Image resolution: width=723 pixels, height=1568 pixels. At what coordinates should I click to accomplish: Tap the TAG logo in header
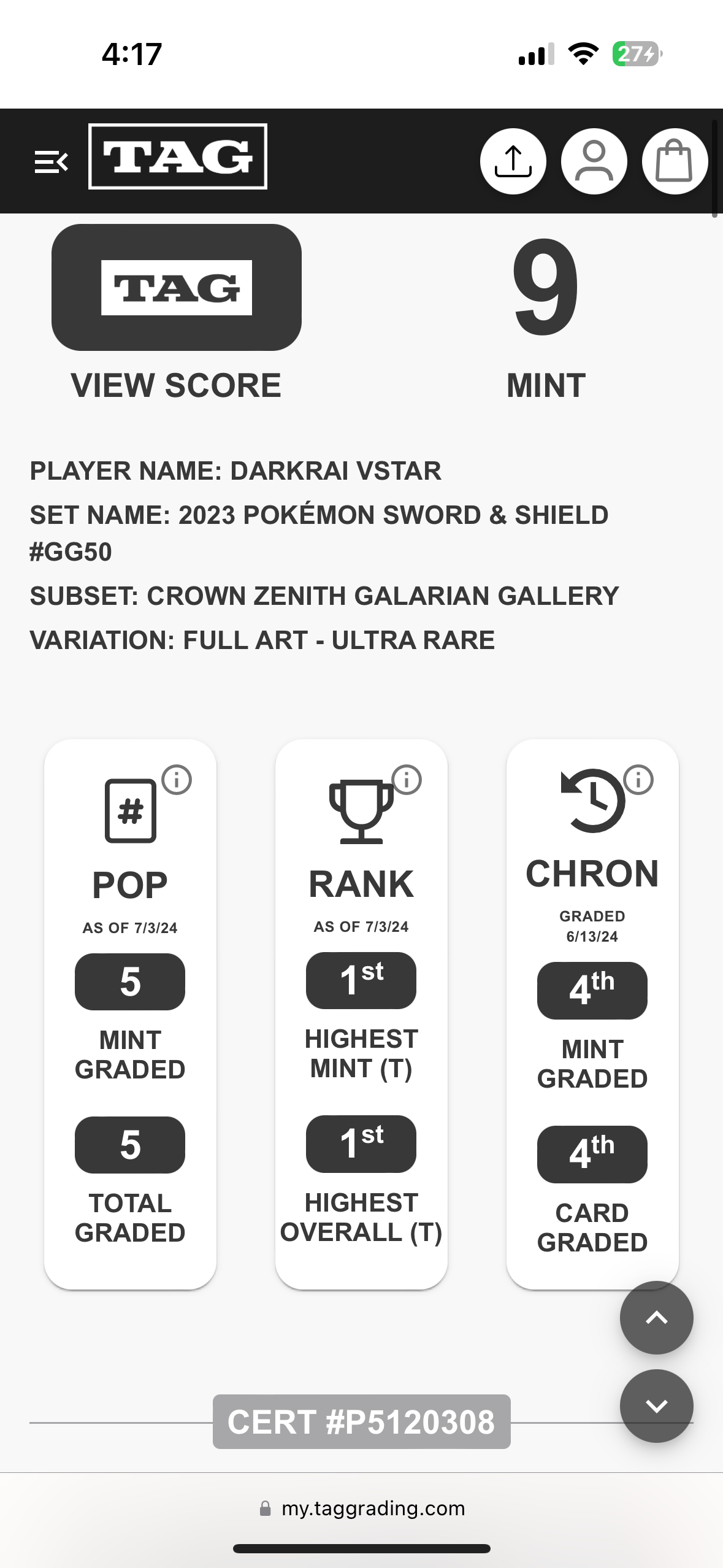tap(178, 156)
